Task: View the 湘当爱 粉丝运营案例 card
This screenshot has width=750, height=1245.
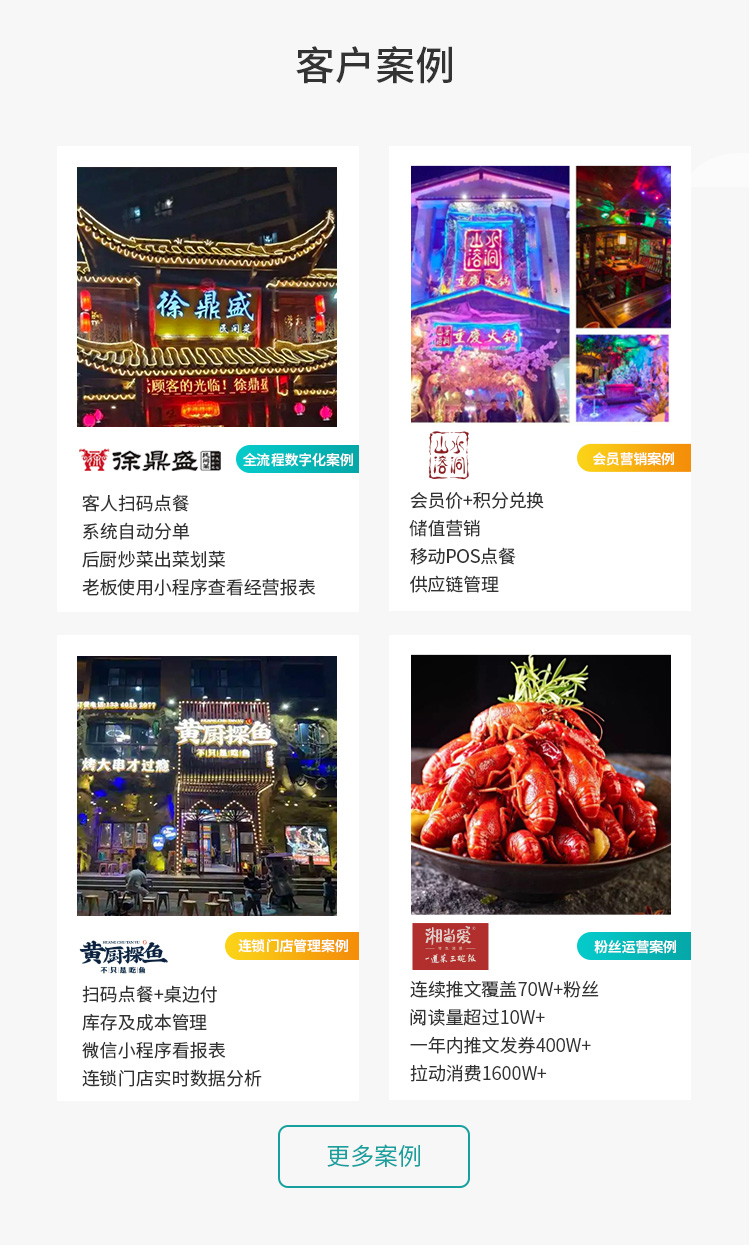Action: tap(539, 867)
